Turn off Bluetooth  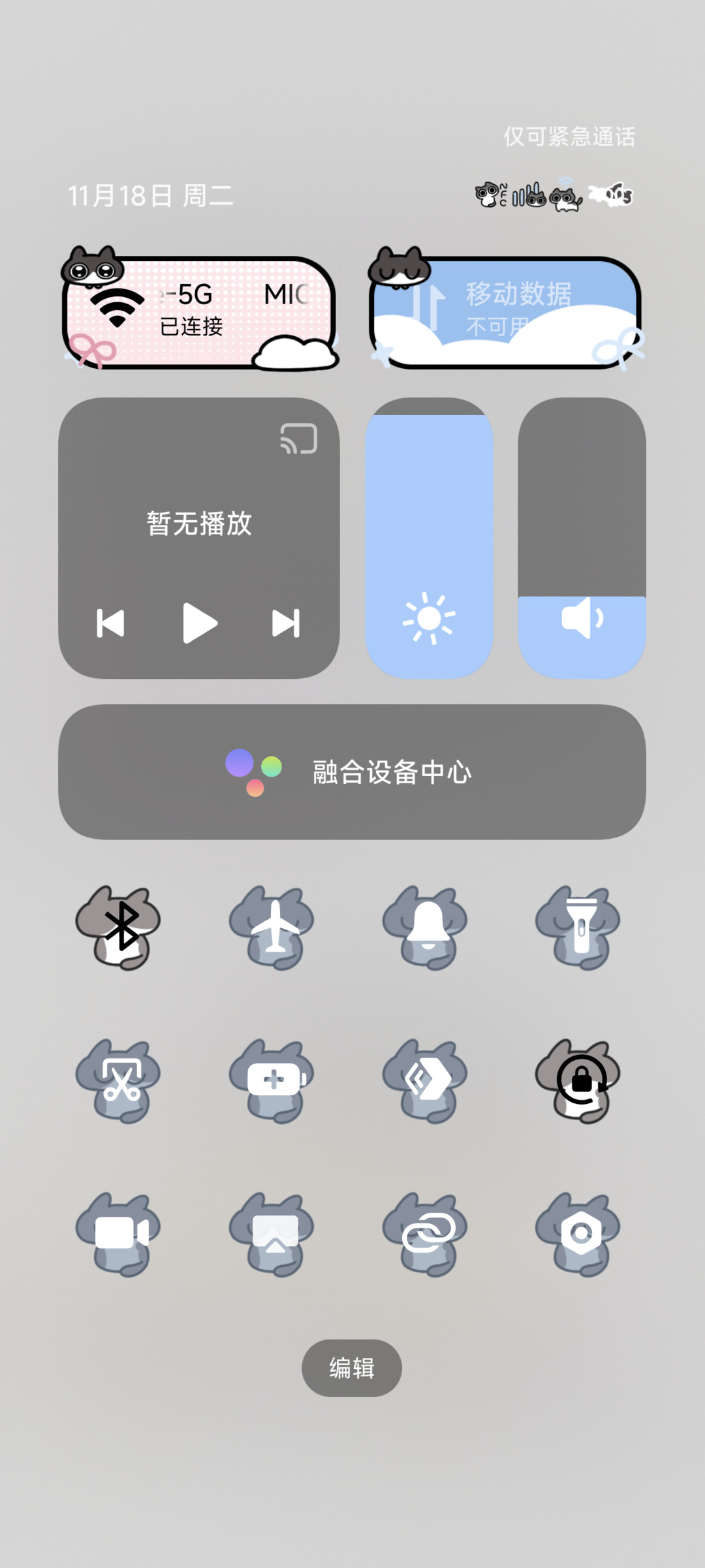tap(118, 927)
